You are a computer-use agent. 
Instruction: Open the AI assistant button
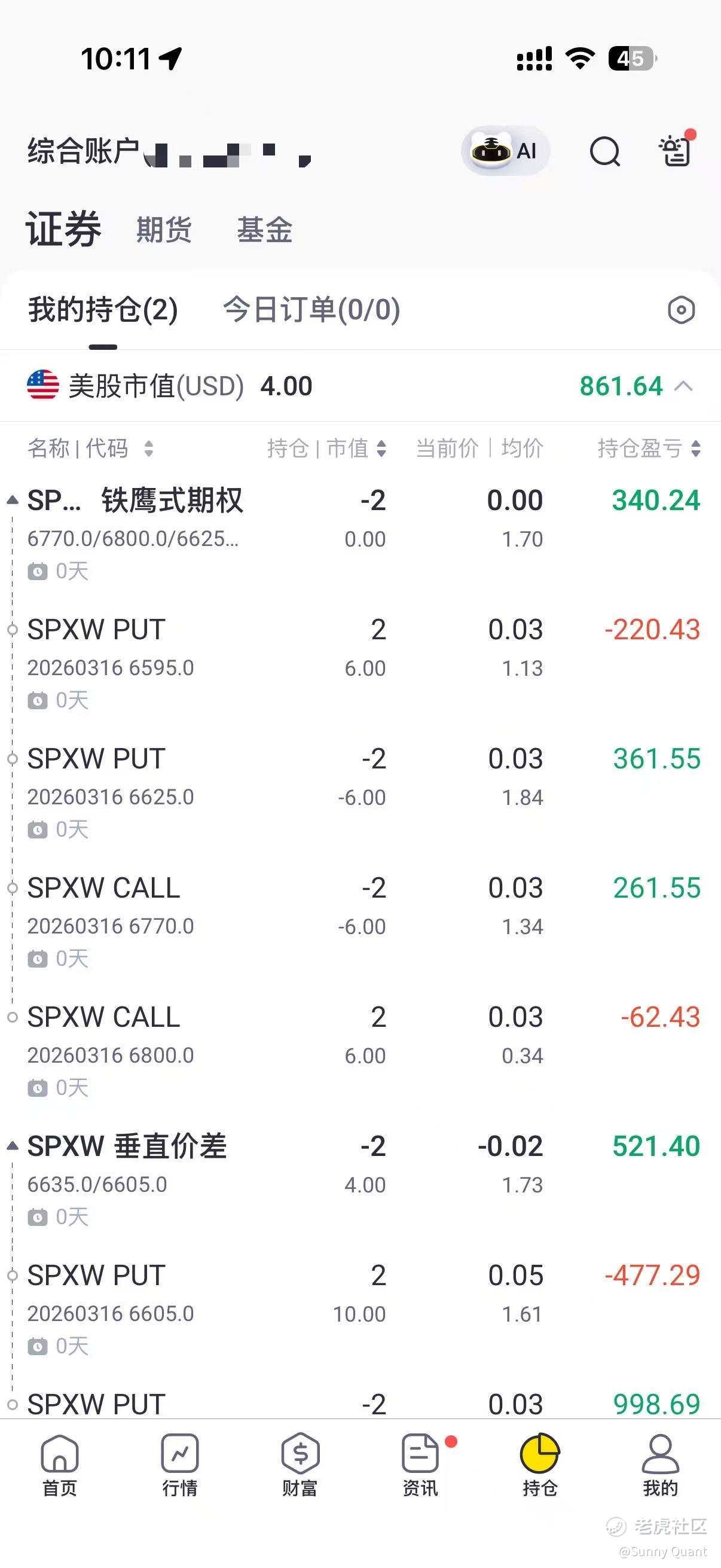[505, 151]
